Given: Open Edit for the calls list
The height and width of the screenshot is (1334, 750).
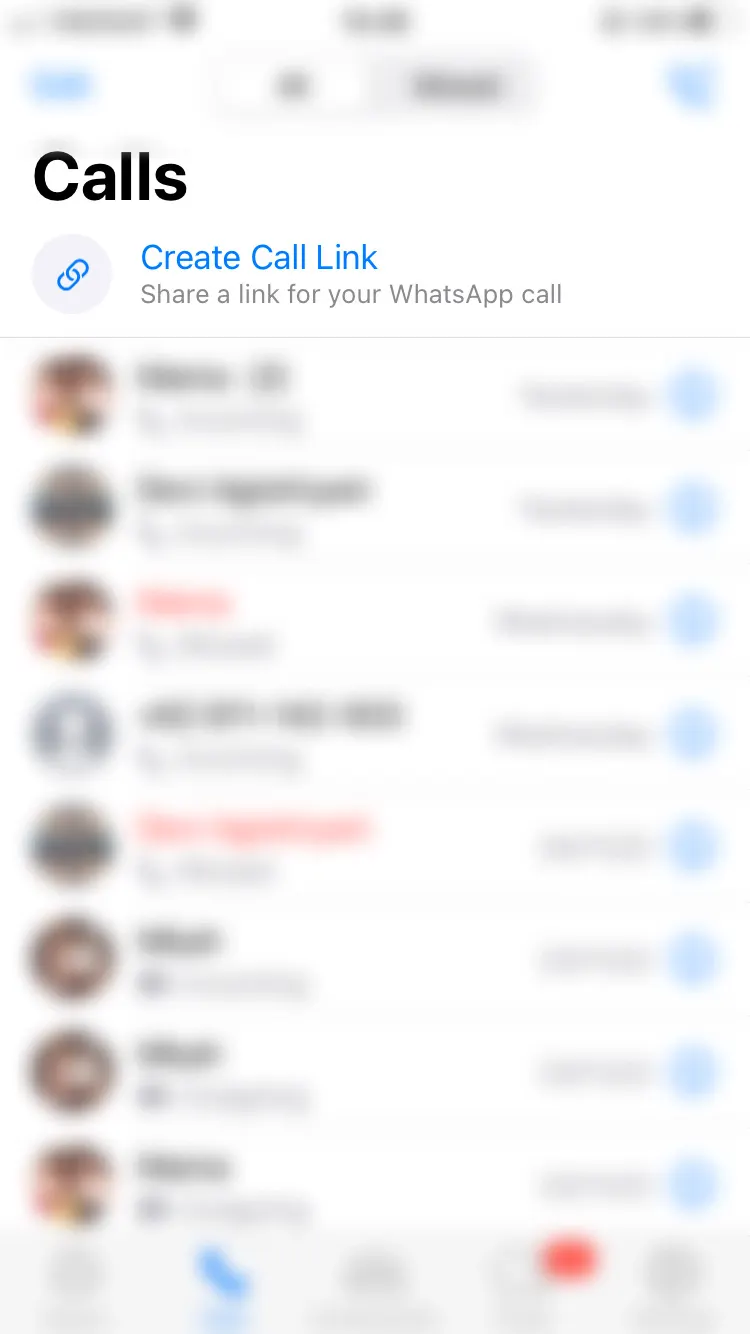Looking at the screenshot, I should tap(61, 87).
